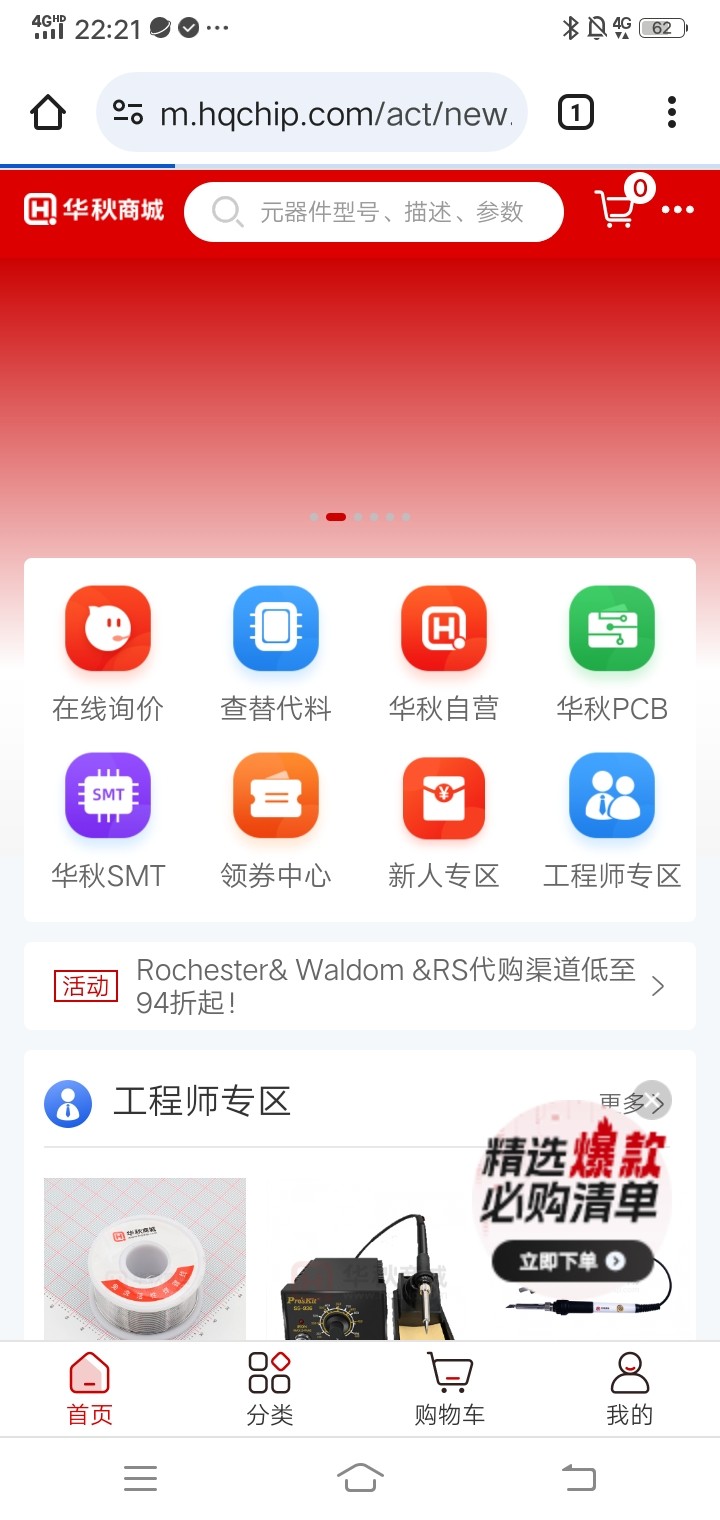
Task: Switch to the 分类 tab
Action: (270, 1388)
